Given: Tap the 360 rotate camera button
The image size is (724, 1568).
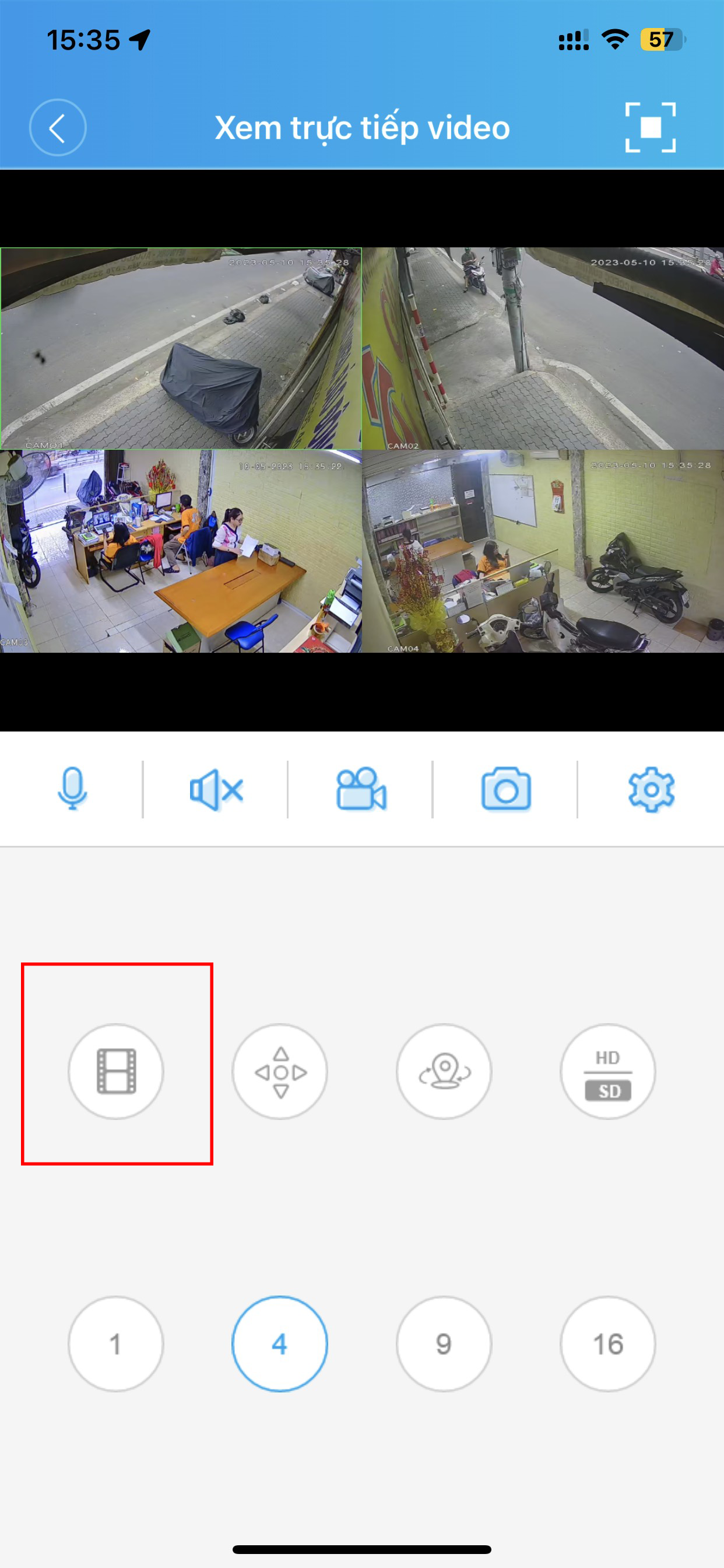Looking at the screenshot, I should tap(444, 1072).
